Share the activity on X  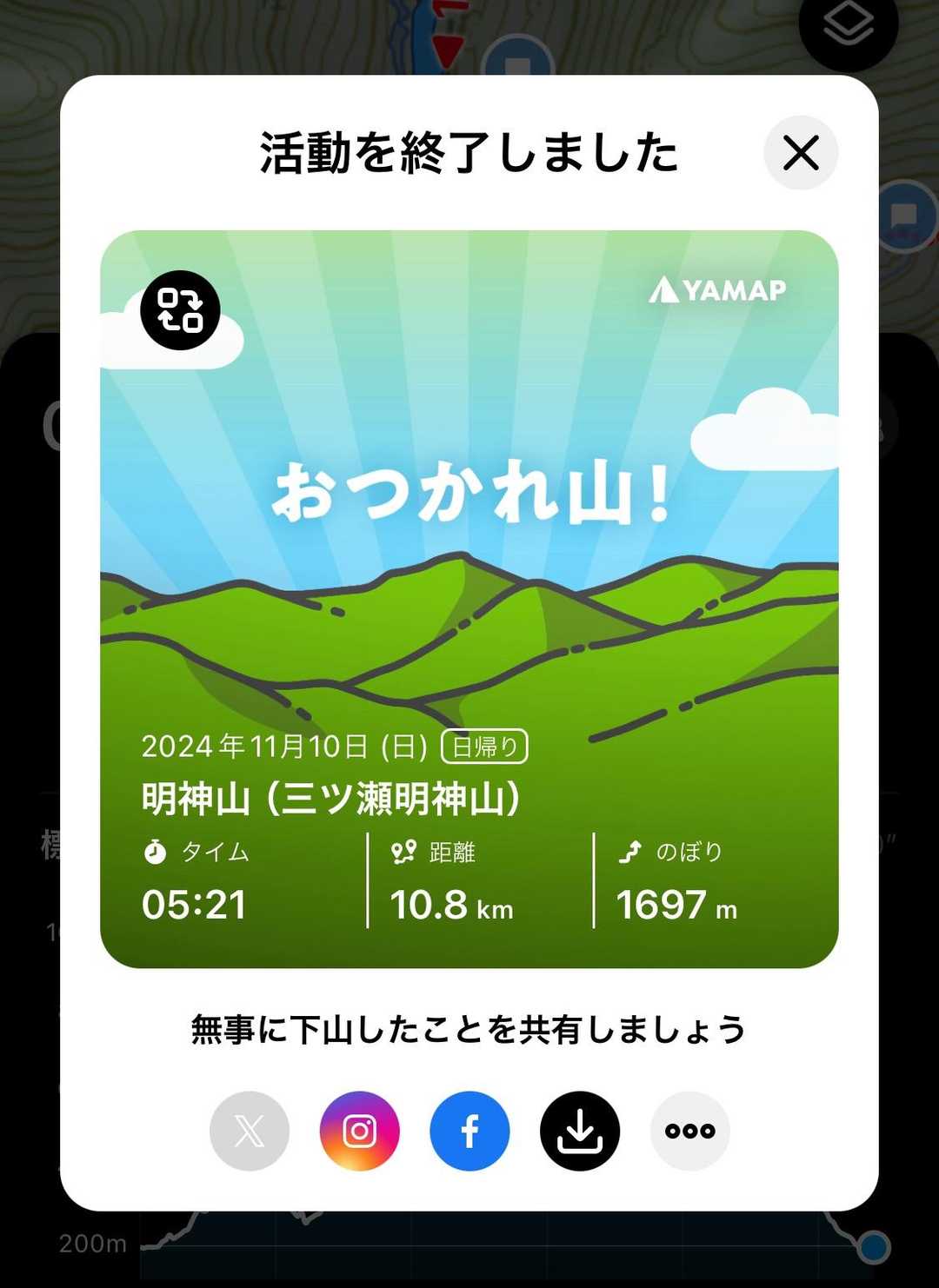click(250, 1131)
